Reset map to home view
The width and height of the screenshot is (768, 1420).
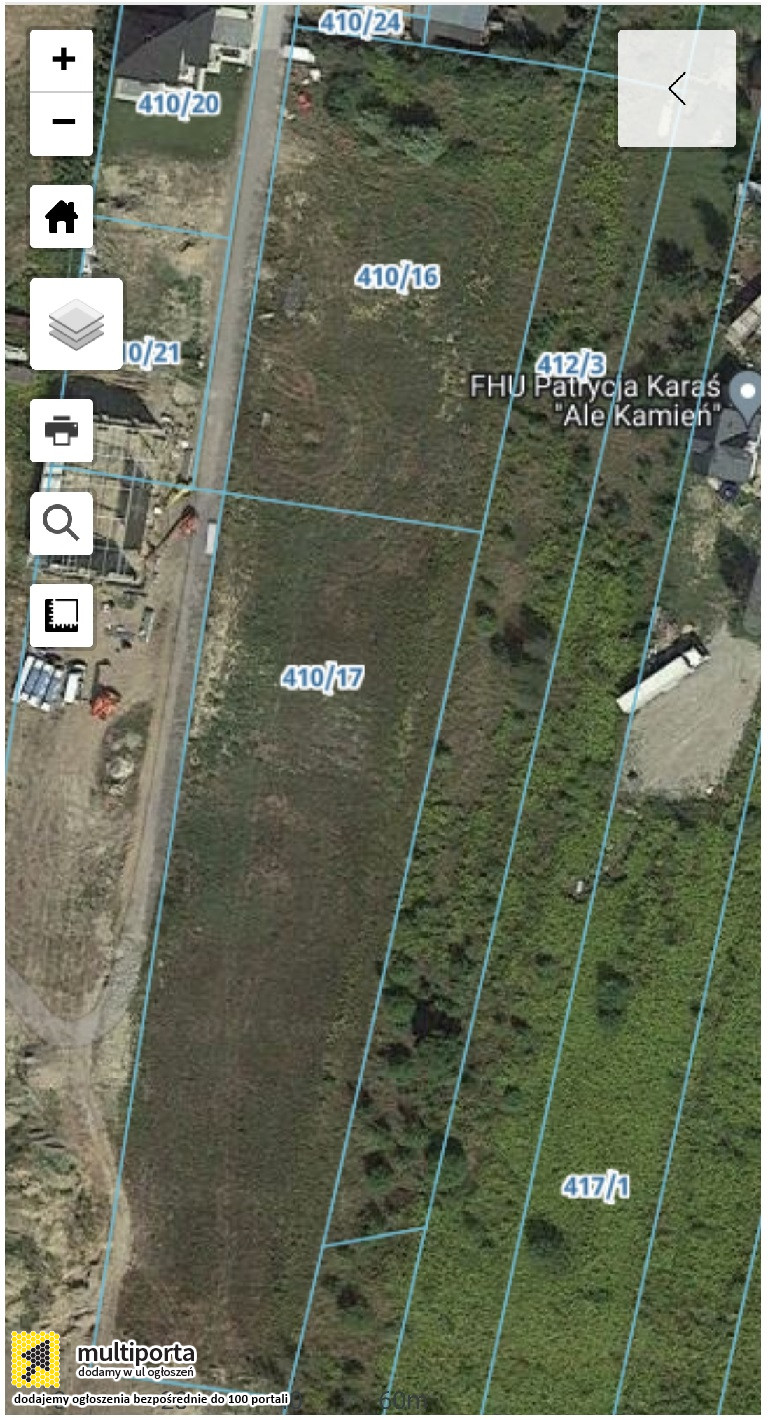(x=62, y=216)
